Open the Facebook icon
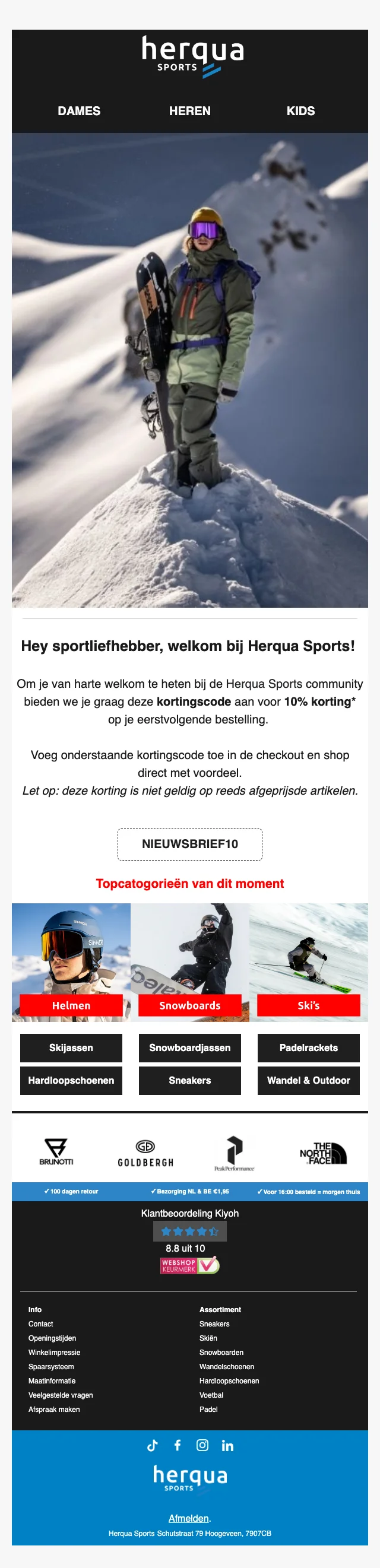380x1568 pixels. pos(177,1445)
